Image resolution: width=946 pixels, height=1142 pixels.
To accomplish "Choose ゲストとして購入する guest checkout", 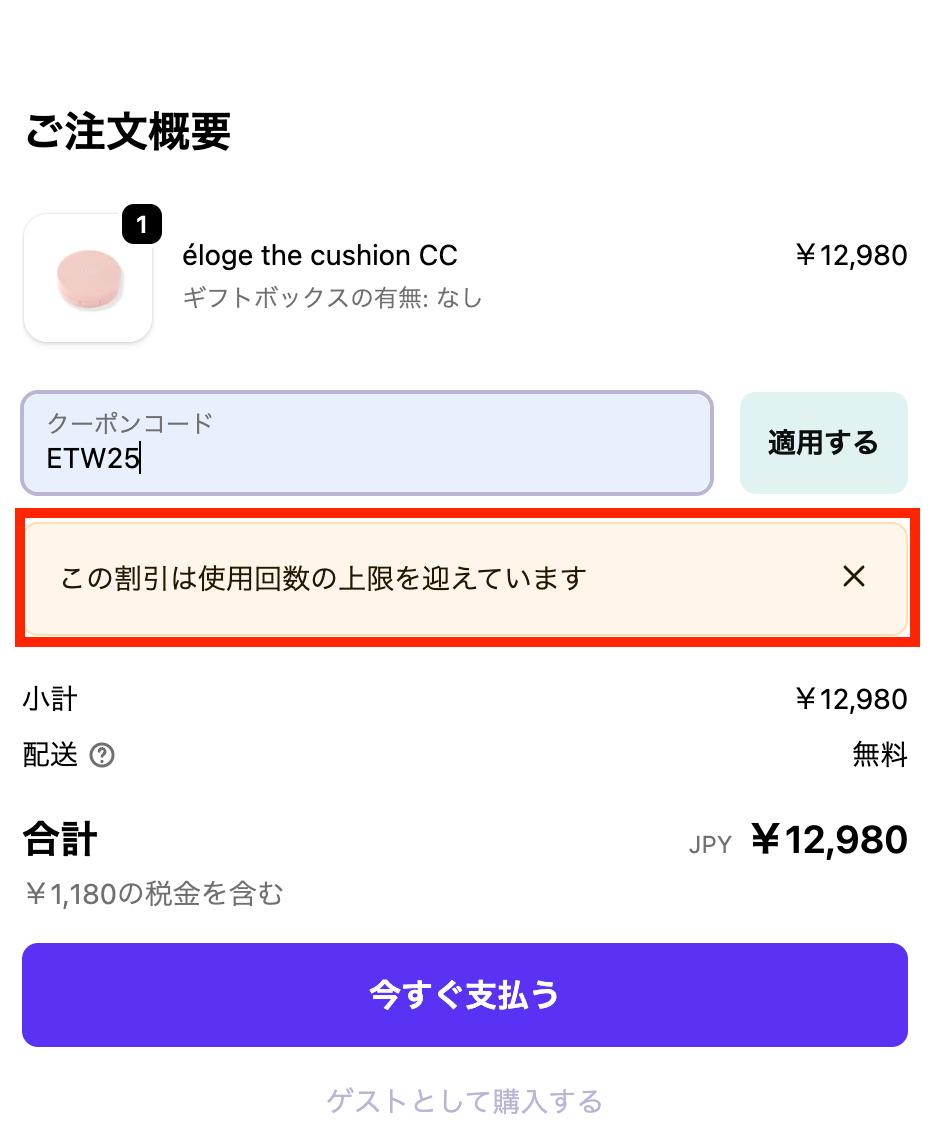I will (x=464, y=1102).
